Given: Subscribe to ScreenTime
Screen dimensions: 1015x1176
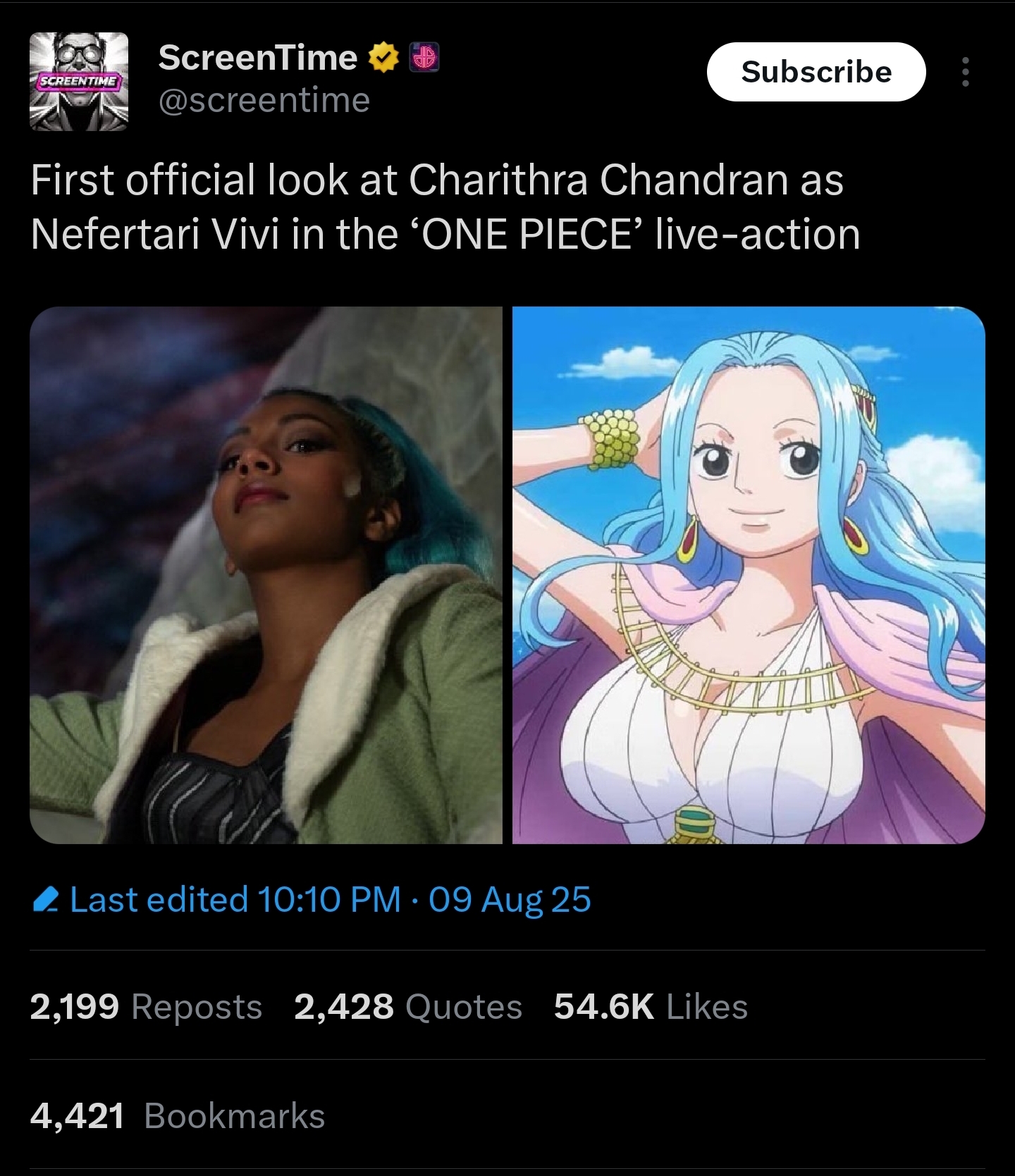Looking at the screenshot, I should pyautogui.click(x=816, y=72).
